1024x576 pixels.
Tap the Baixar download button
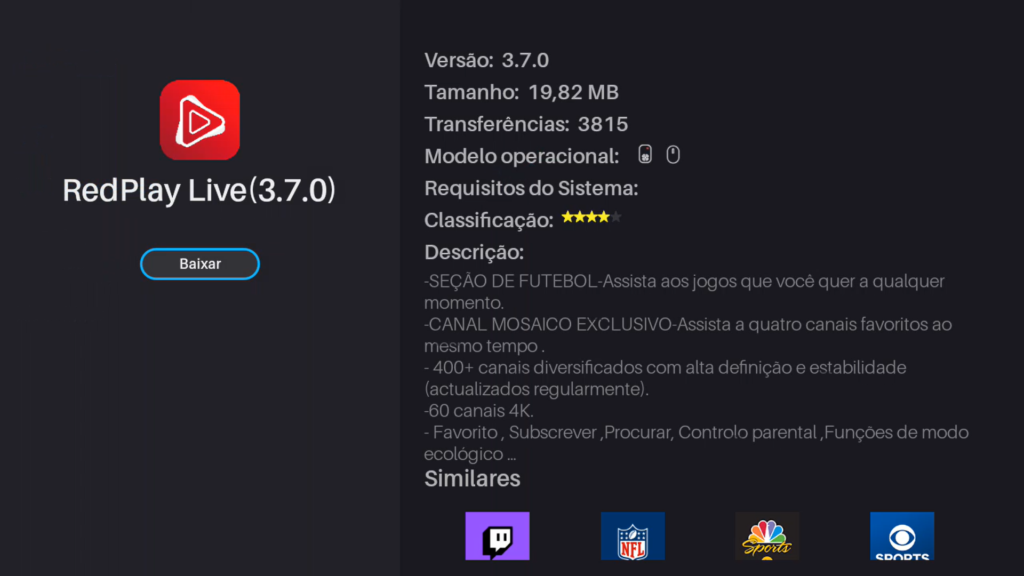pos(200,264)
